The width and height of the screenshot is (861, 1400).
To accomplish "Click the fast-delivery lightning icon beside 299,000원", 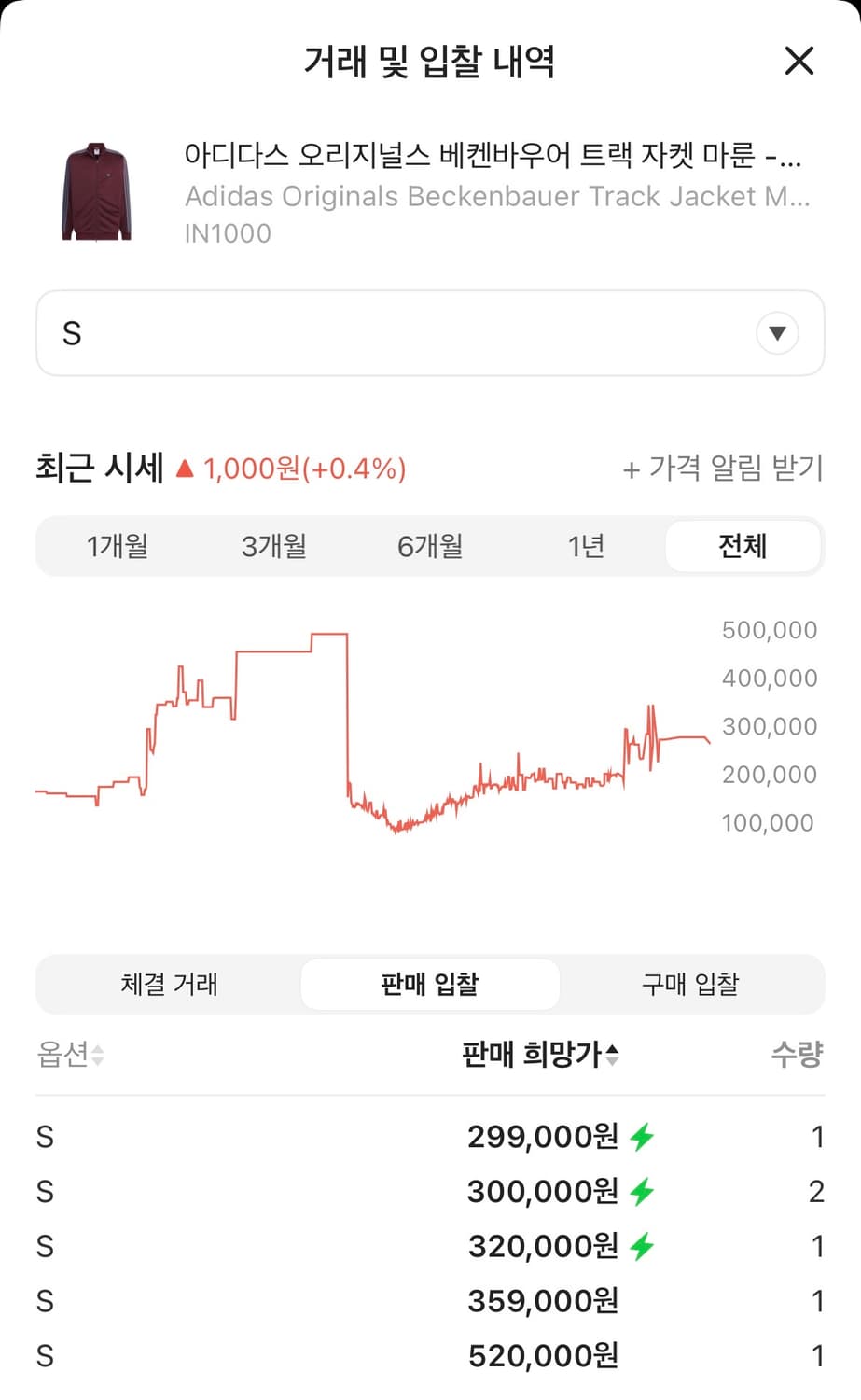I will point(643,1136).
